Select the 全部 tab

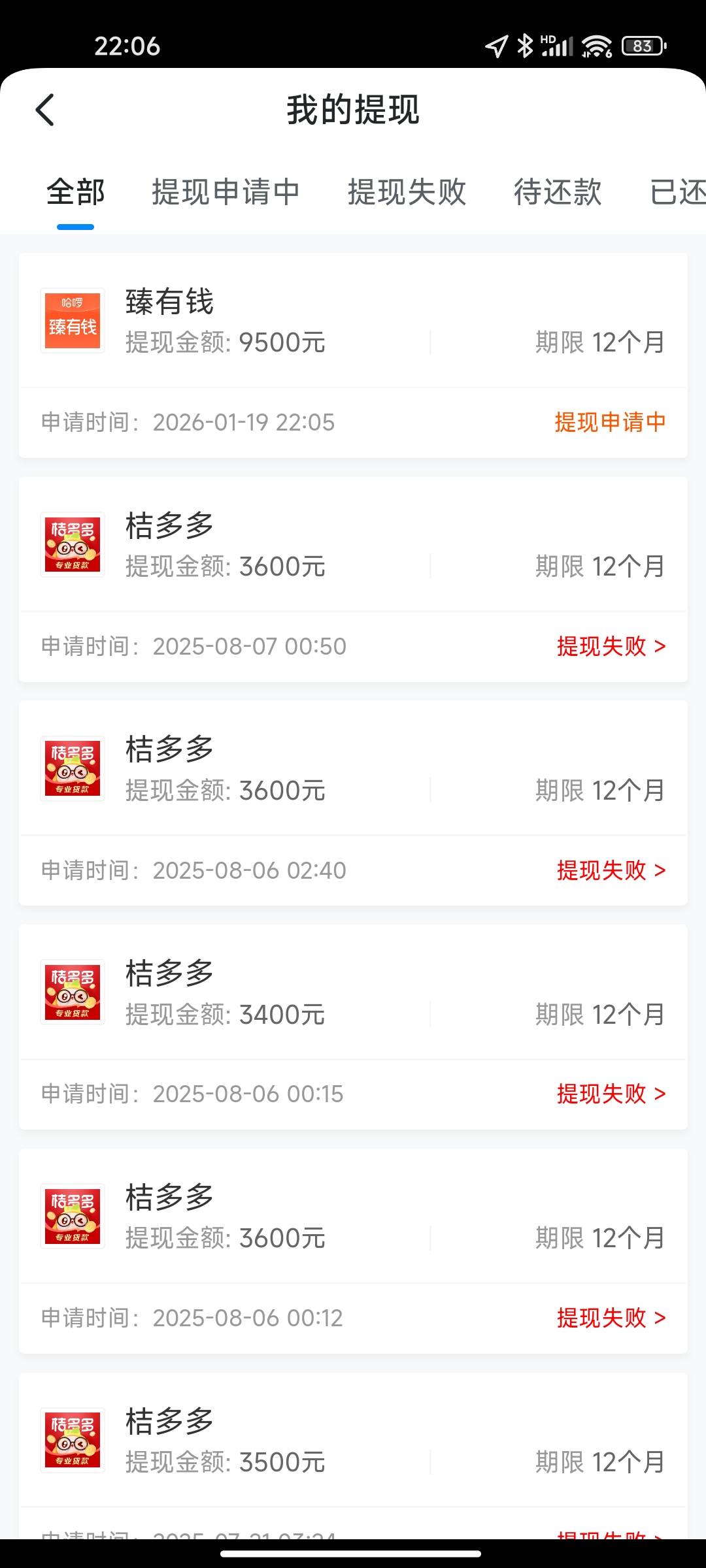[x=75, y=192]
